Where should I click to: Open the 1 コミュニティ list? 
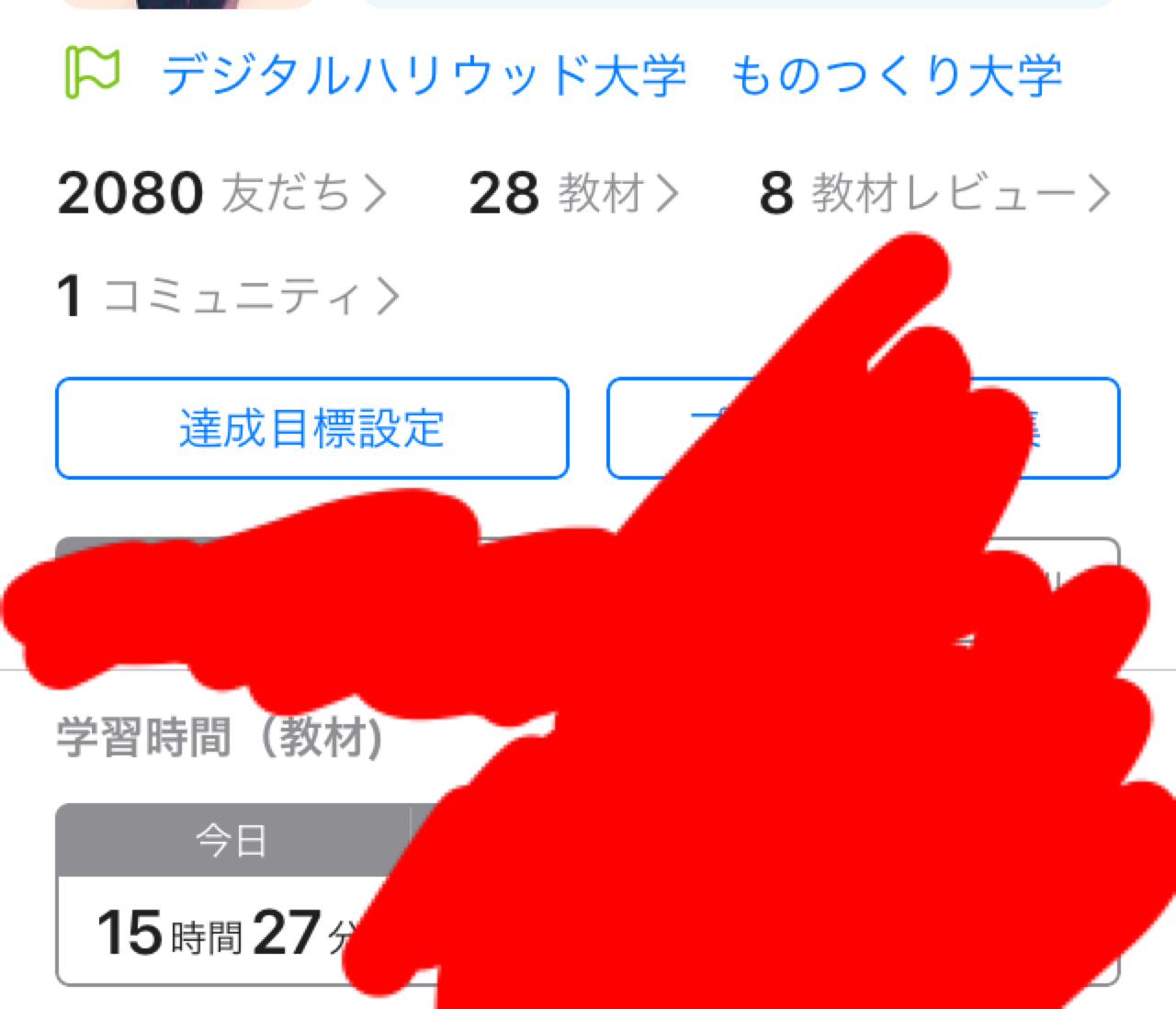tap(229, 297)
